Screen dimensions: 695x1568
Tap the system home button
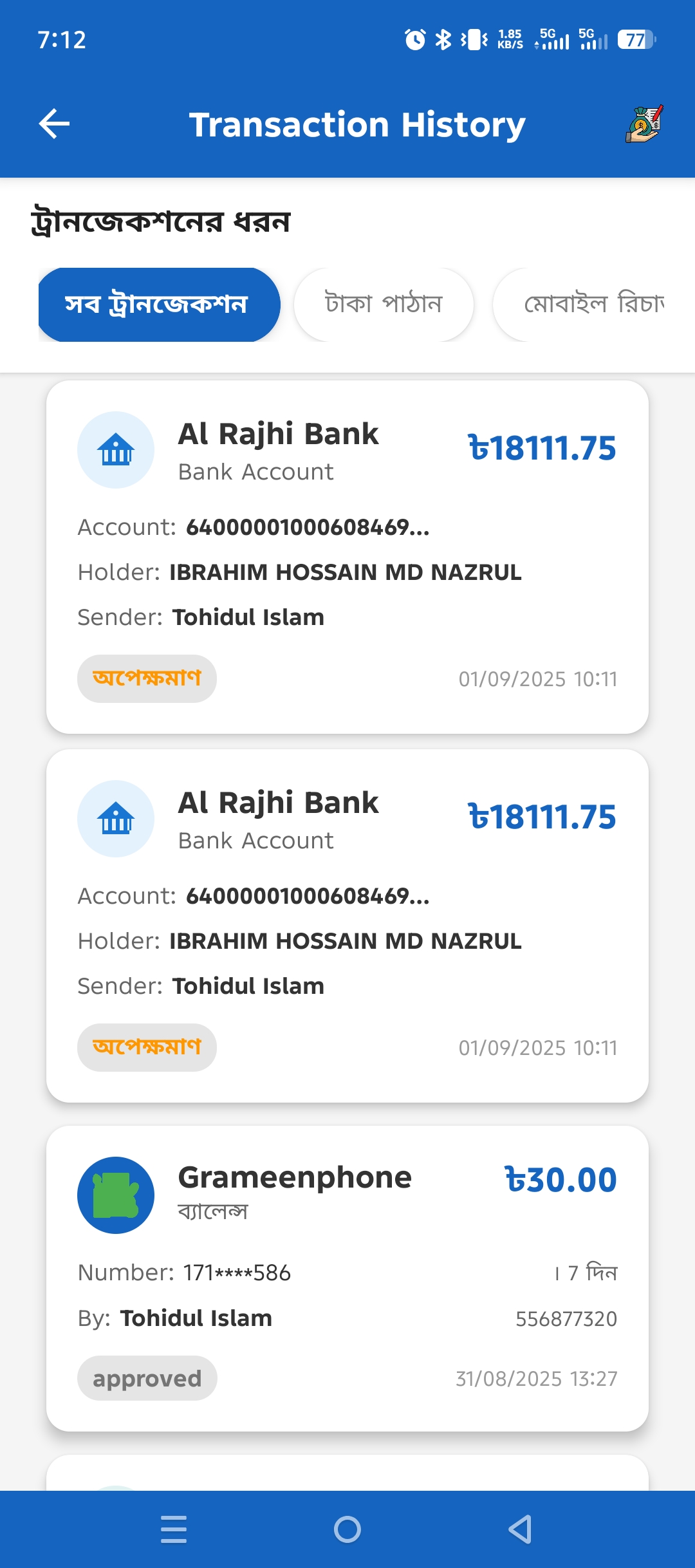click(x=347, y=1529)
